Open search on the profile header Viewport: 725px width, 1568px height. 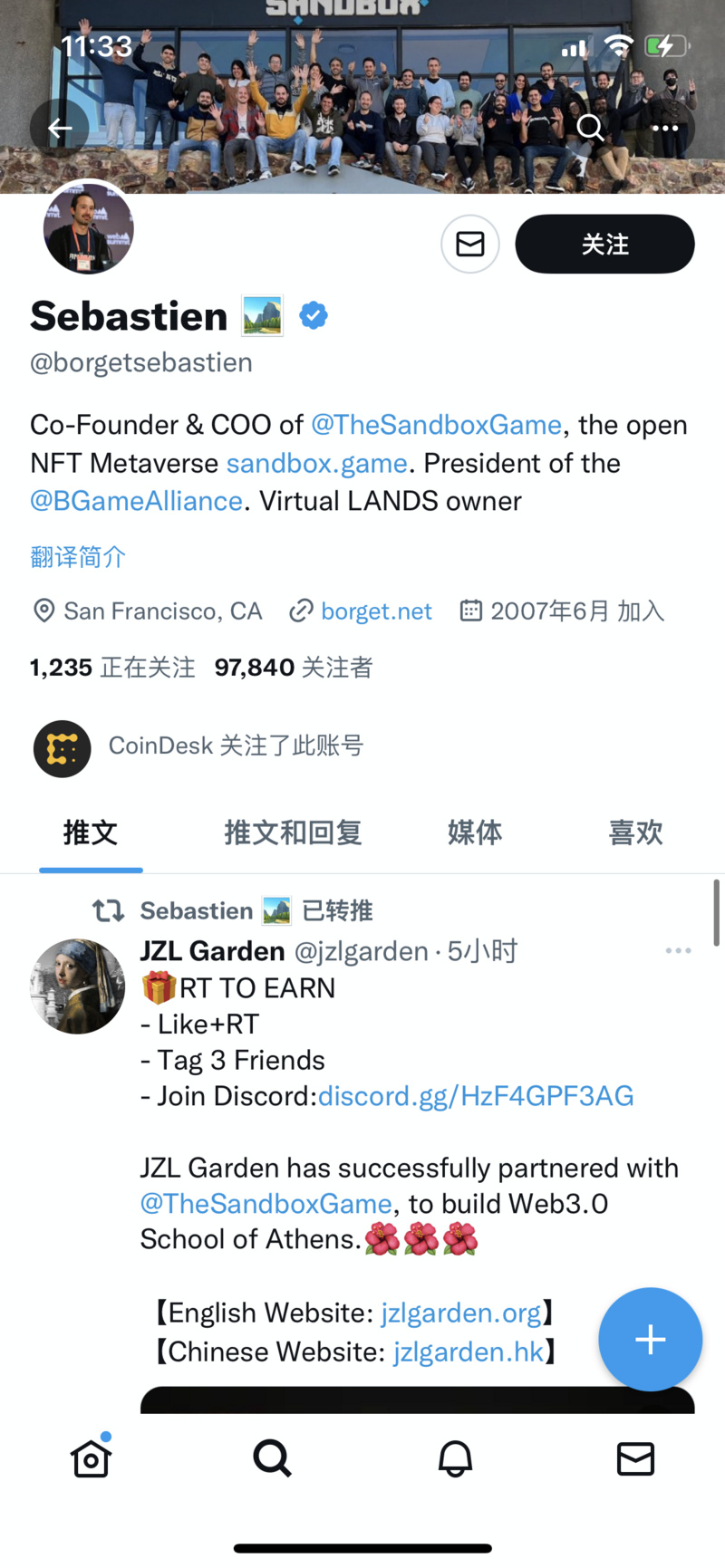[x=590, y=128]
